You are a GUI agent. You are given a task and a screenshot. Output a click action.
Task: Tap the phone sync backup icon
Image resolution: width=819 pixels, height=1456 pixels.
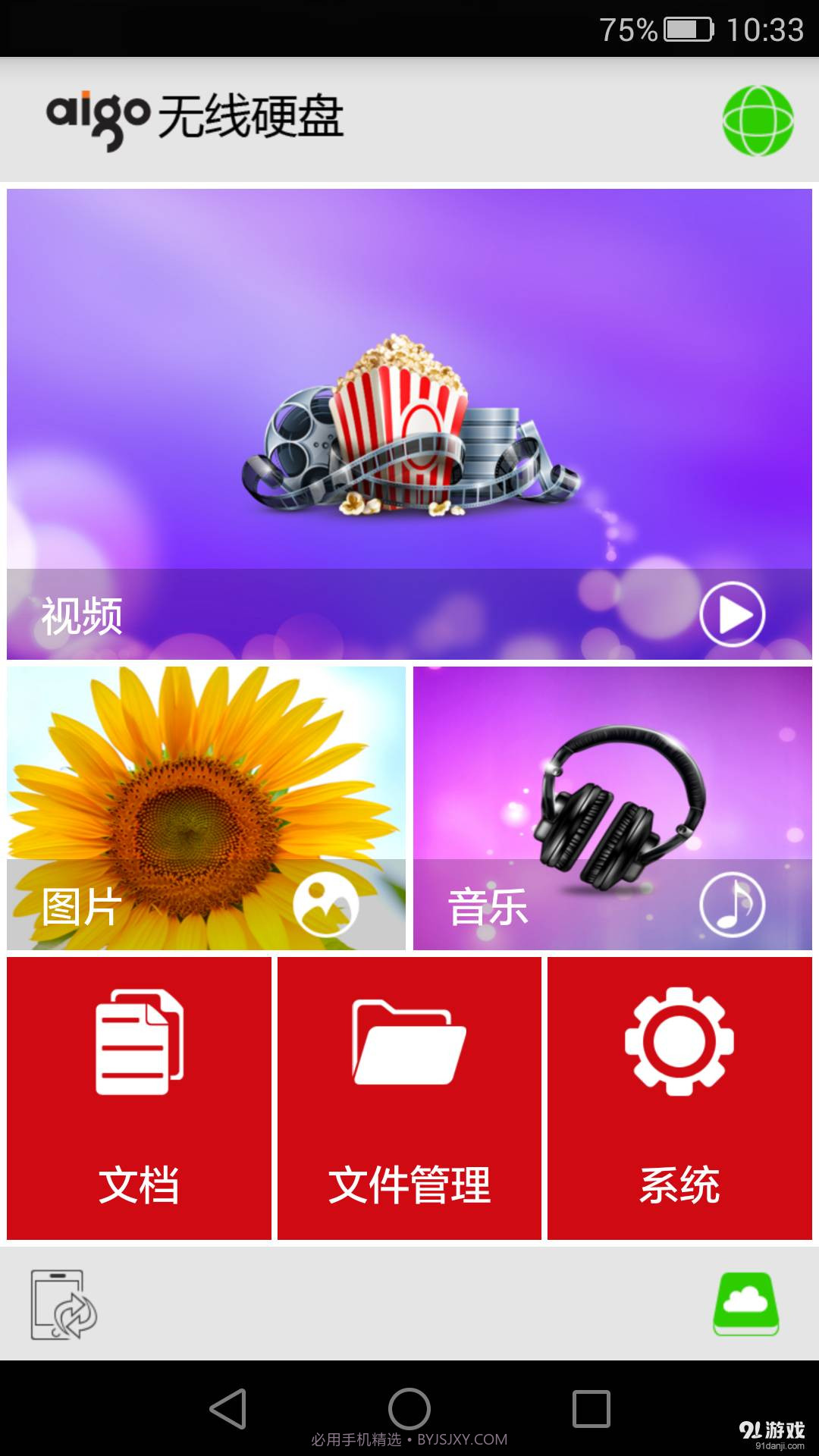pos(63,1304)
